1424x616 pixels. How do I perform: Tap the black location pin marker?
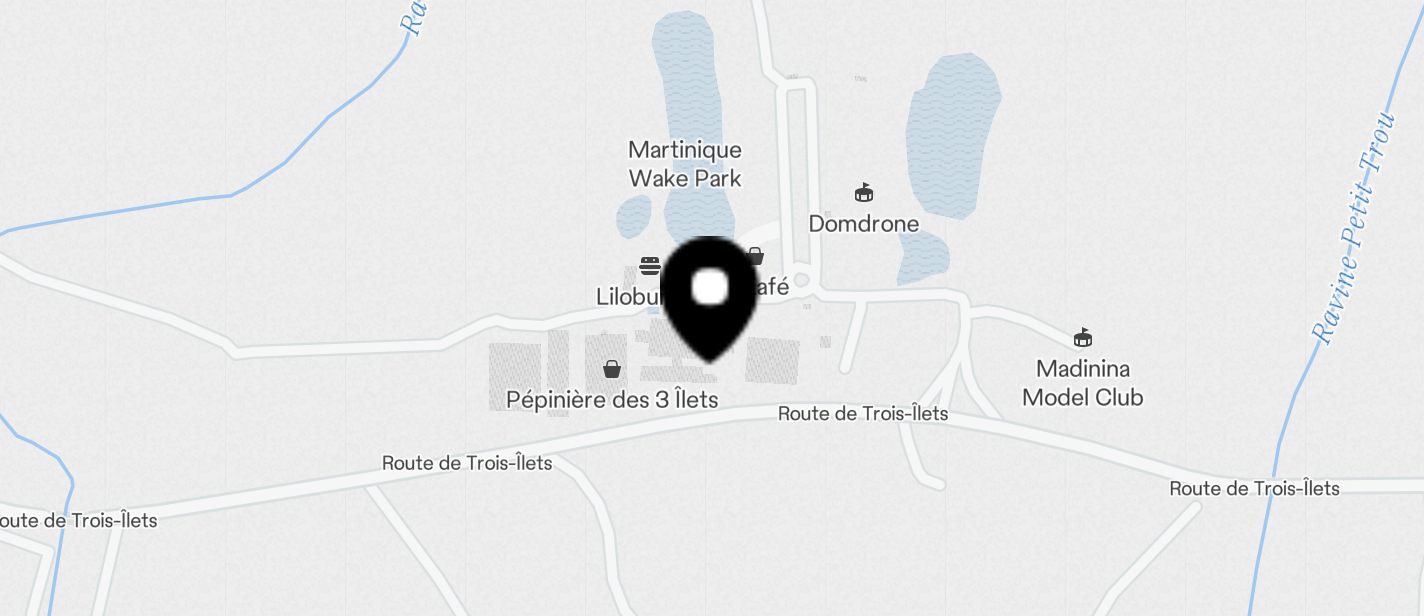710,296
